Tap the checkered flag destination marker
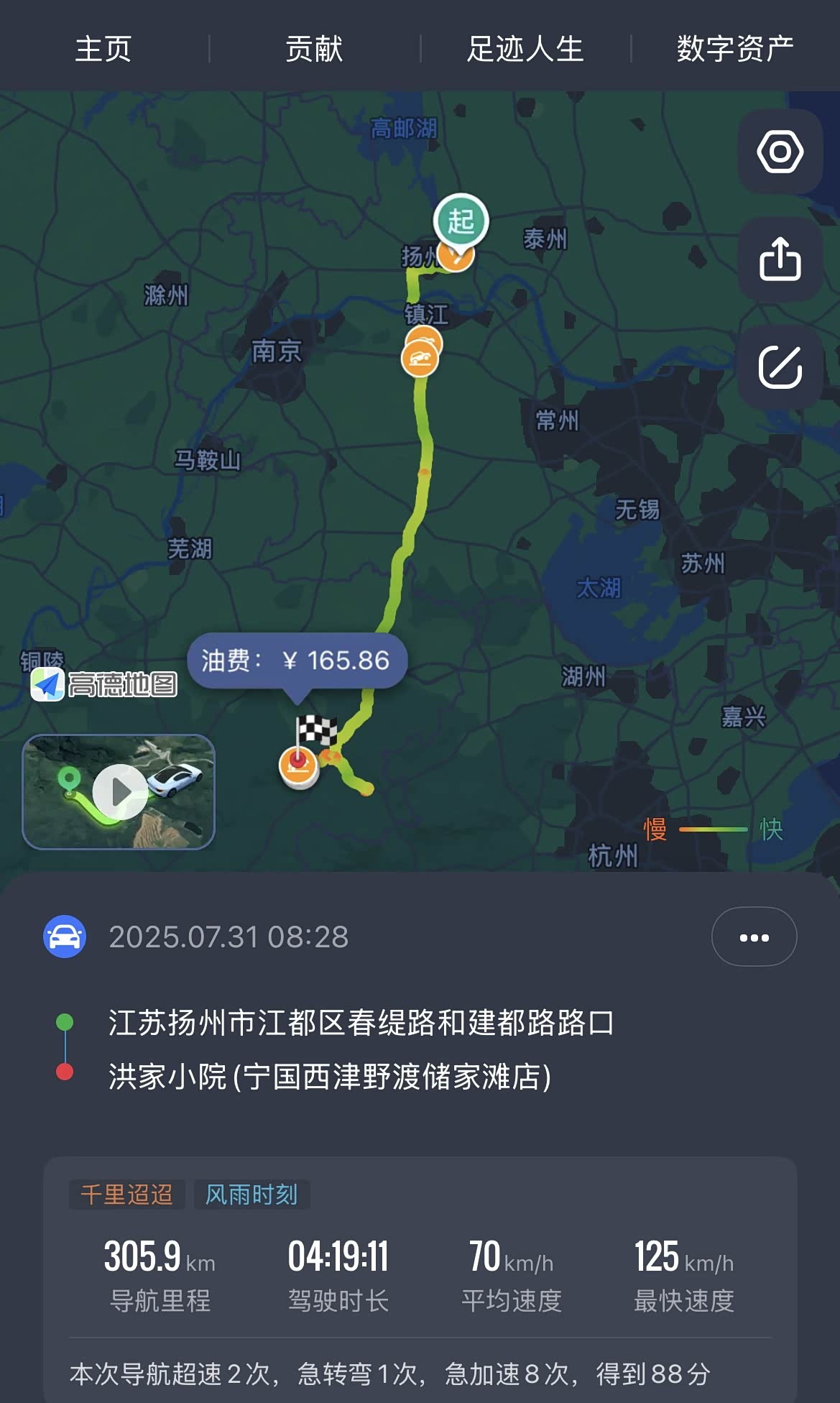 [x=317, y=732]
